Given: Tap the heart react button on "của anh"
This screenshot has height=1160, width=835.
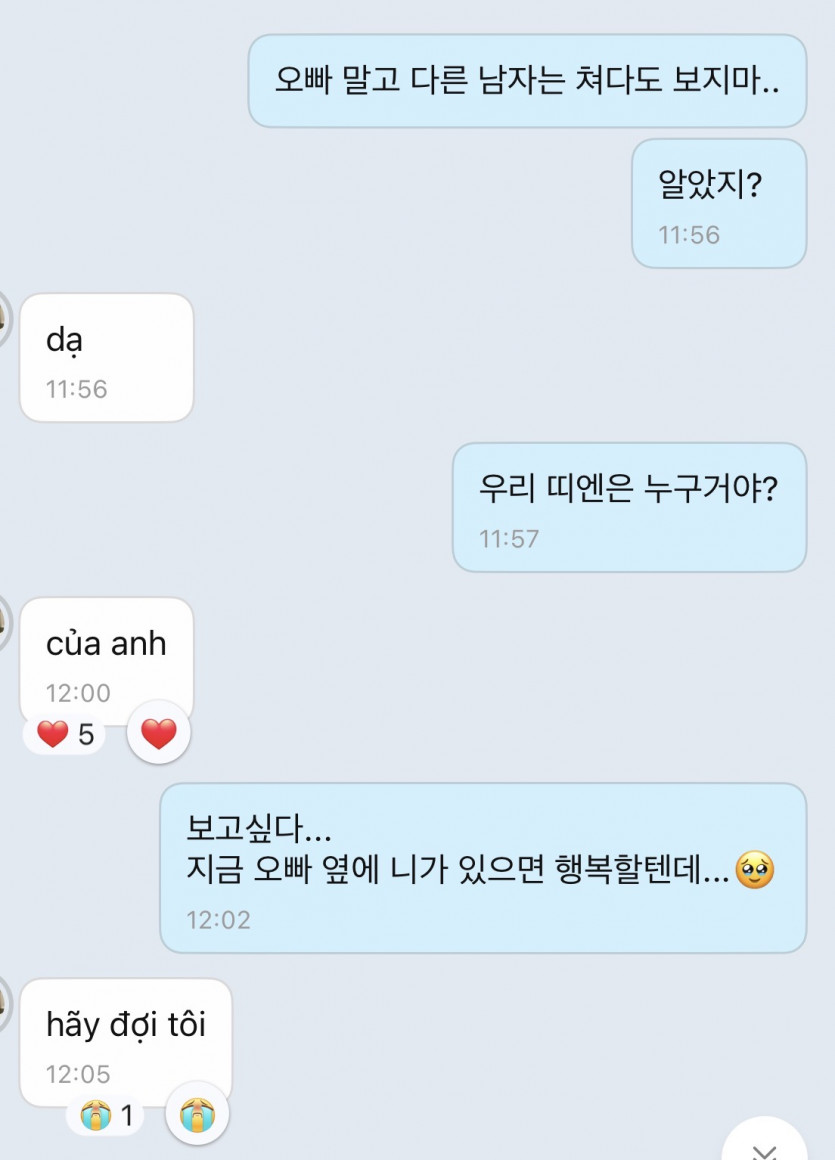Looking at the screenshot, I should tap(158, 735).
